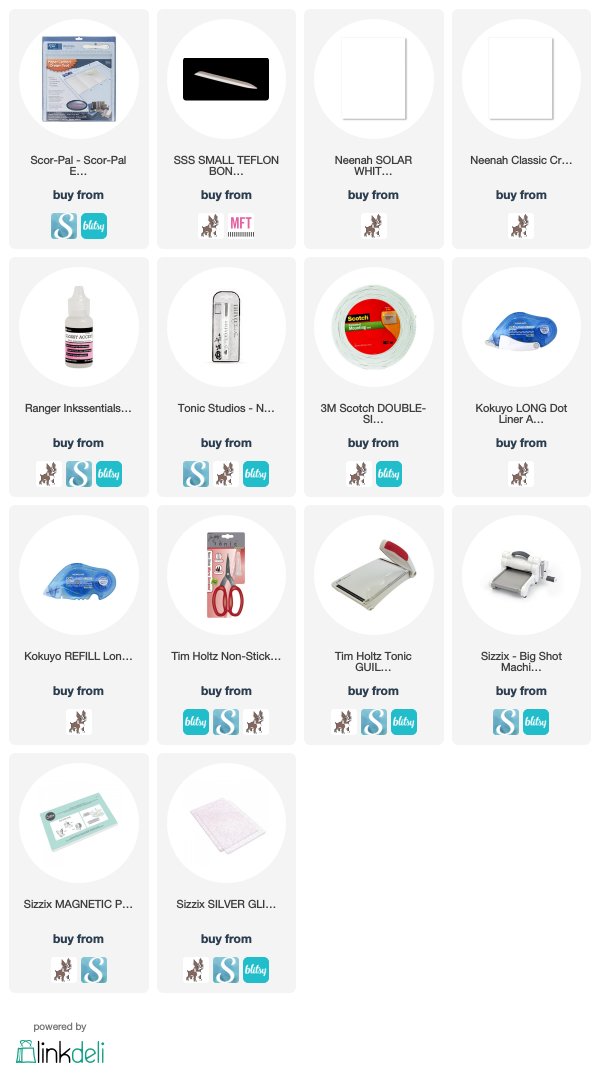
Task: Buy Scor-Pal from Blitsy
Action: point(94,226)
